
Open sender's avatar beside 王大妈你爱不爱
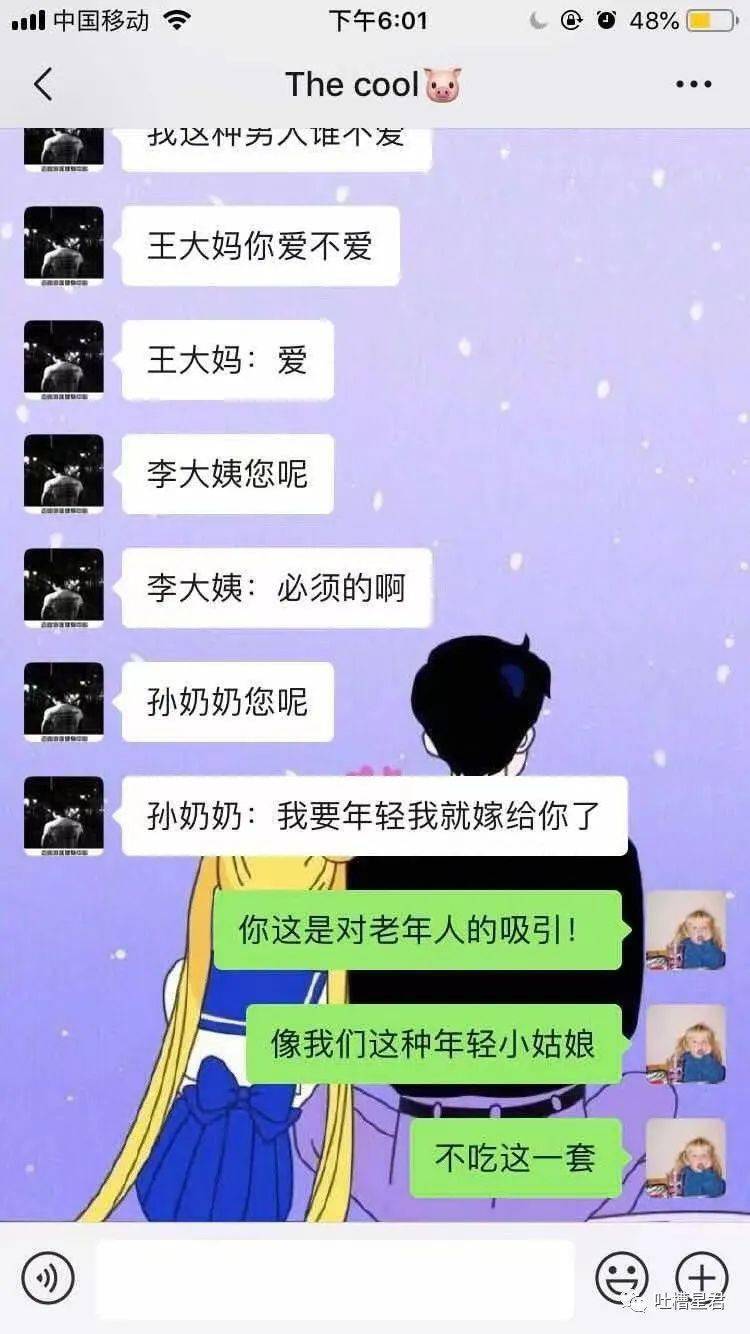64,246
